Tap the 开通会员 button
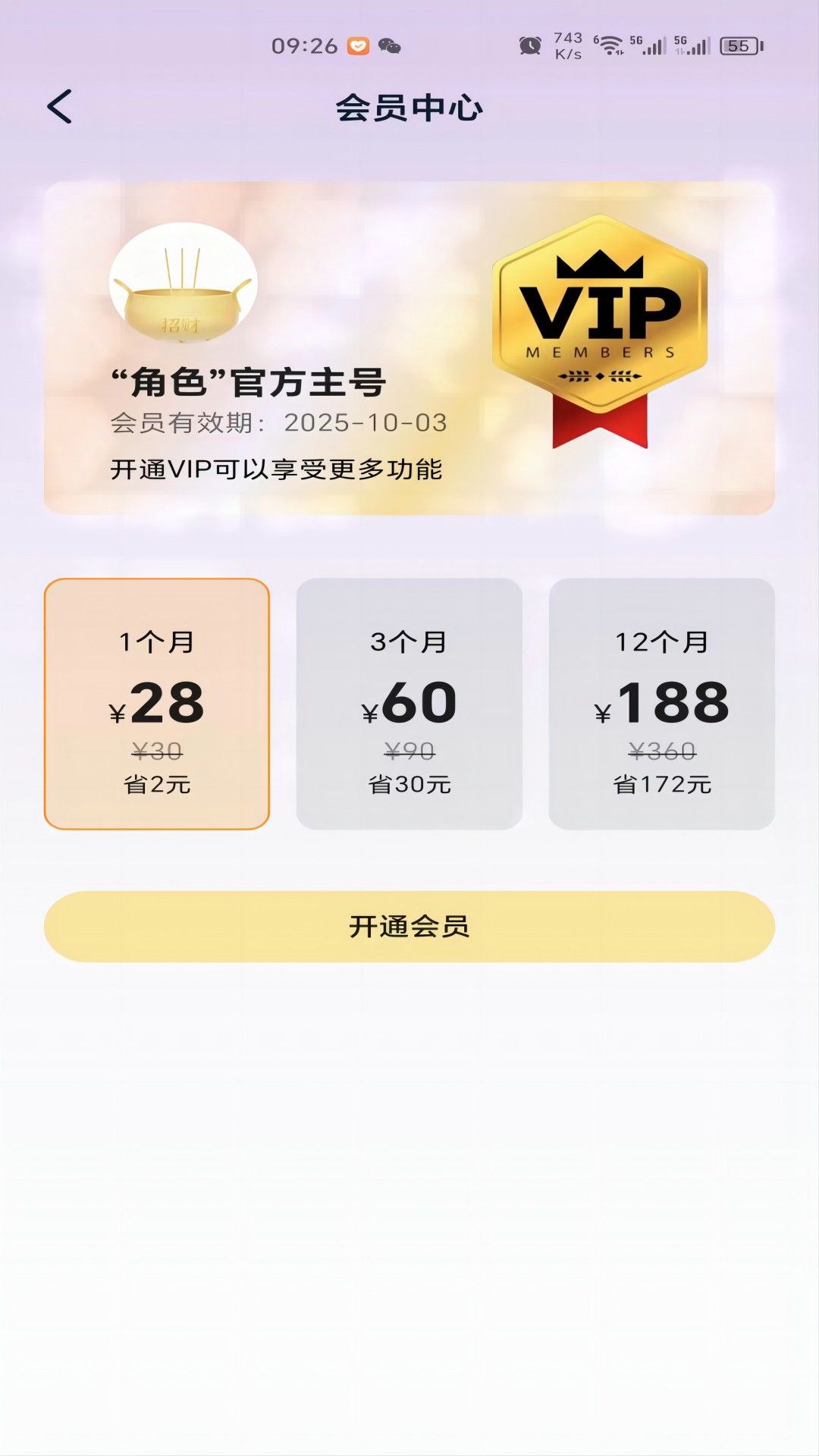 tap(409, 927)
